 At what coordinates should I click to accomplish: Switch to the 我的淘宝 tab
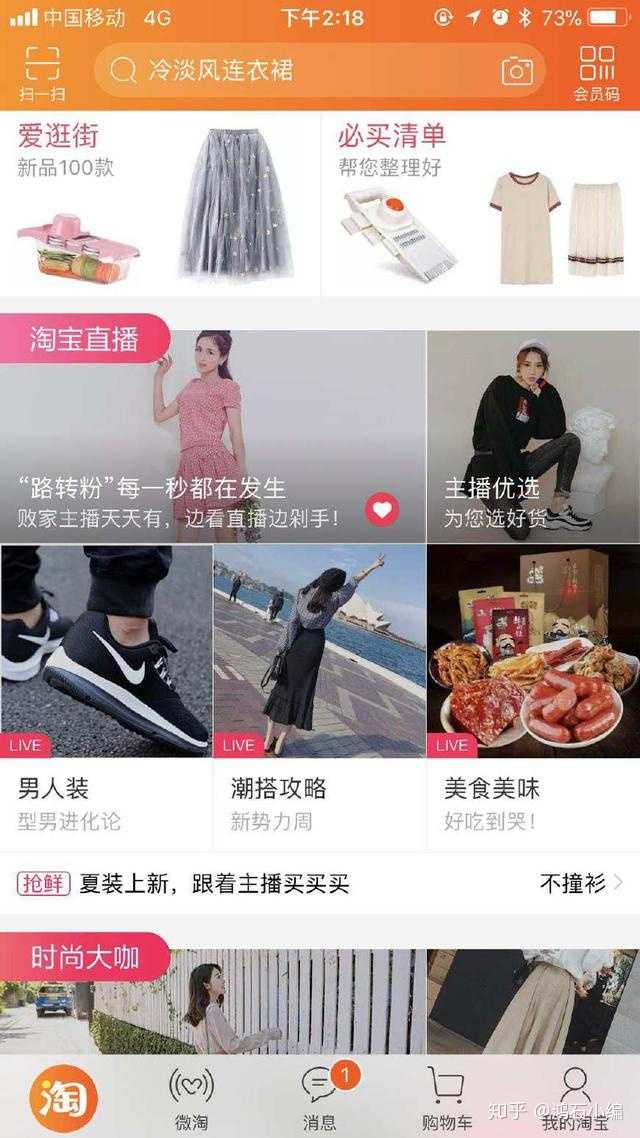click(575, 1097)
